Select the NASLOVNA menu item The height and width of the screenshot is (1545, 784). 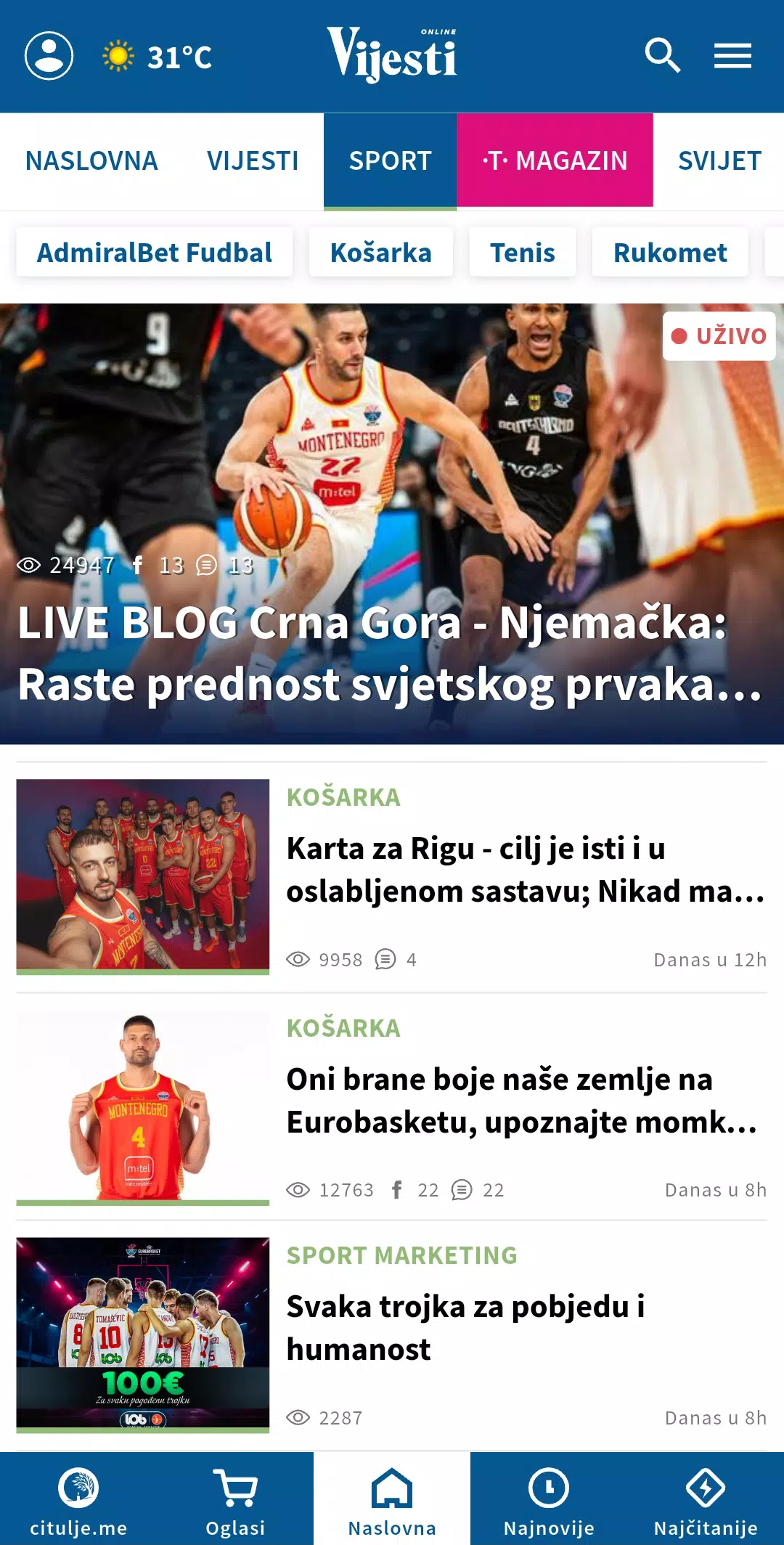(92, 160)
